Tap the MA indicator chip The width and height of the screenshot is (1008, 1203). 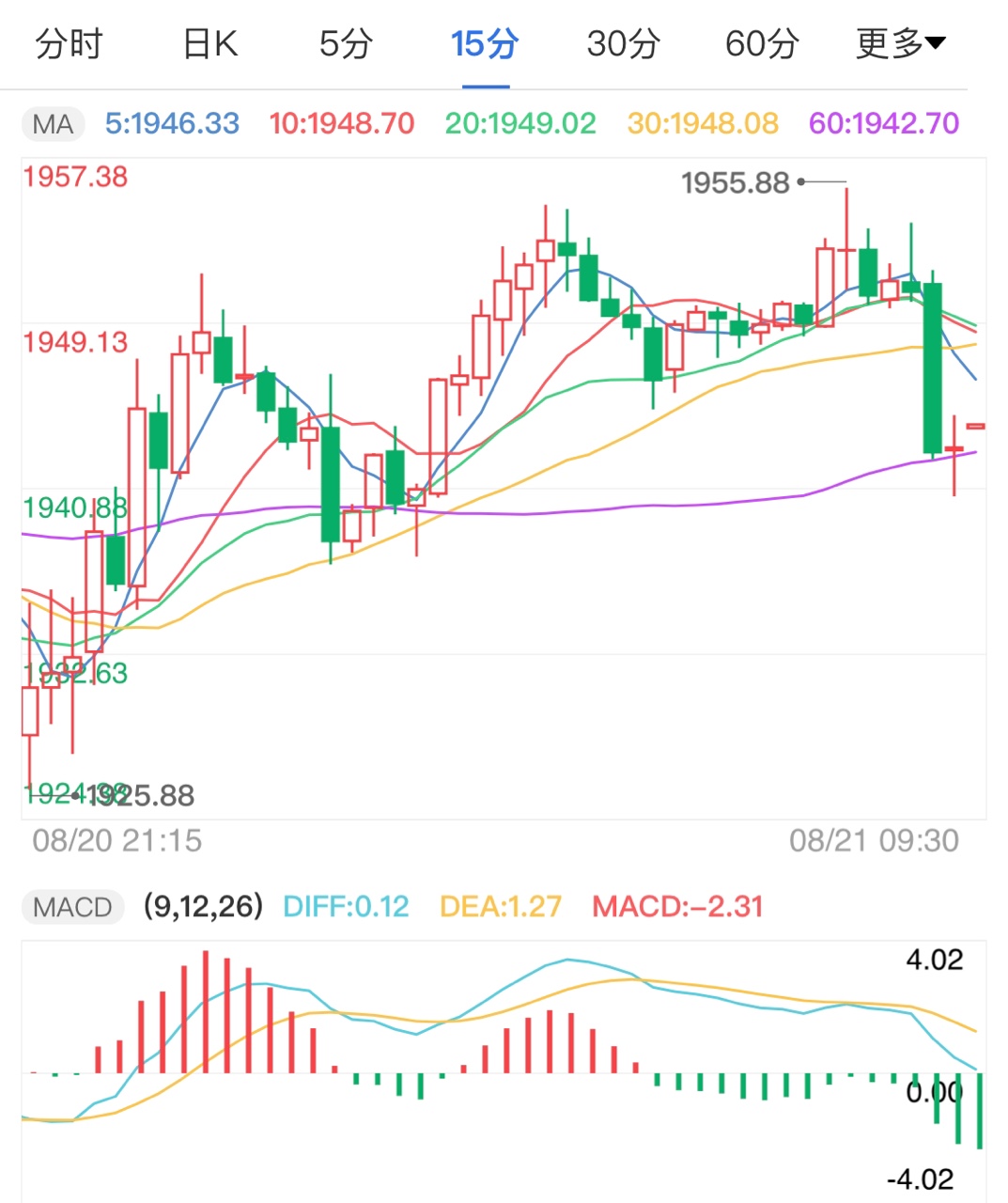(53, 124)
